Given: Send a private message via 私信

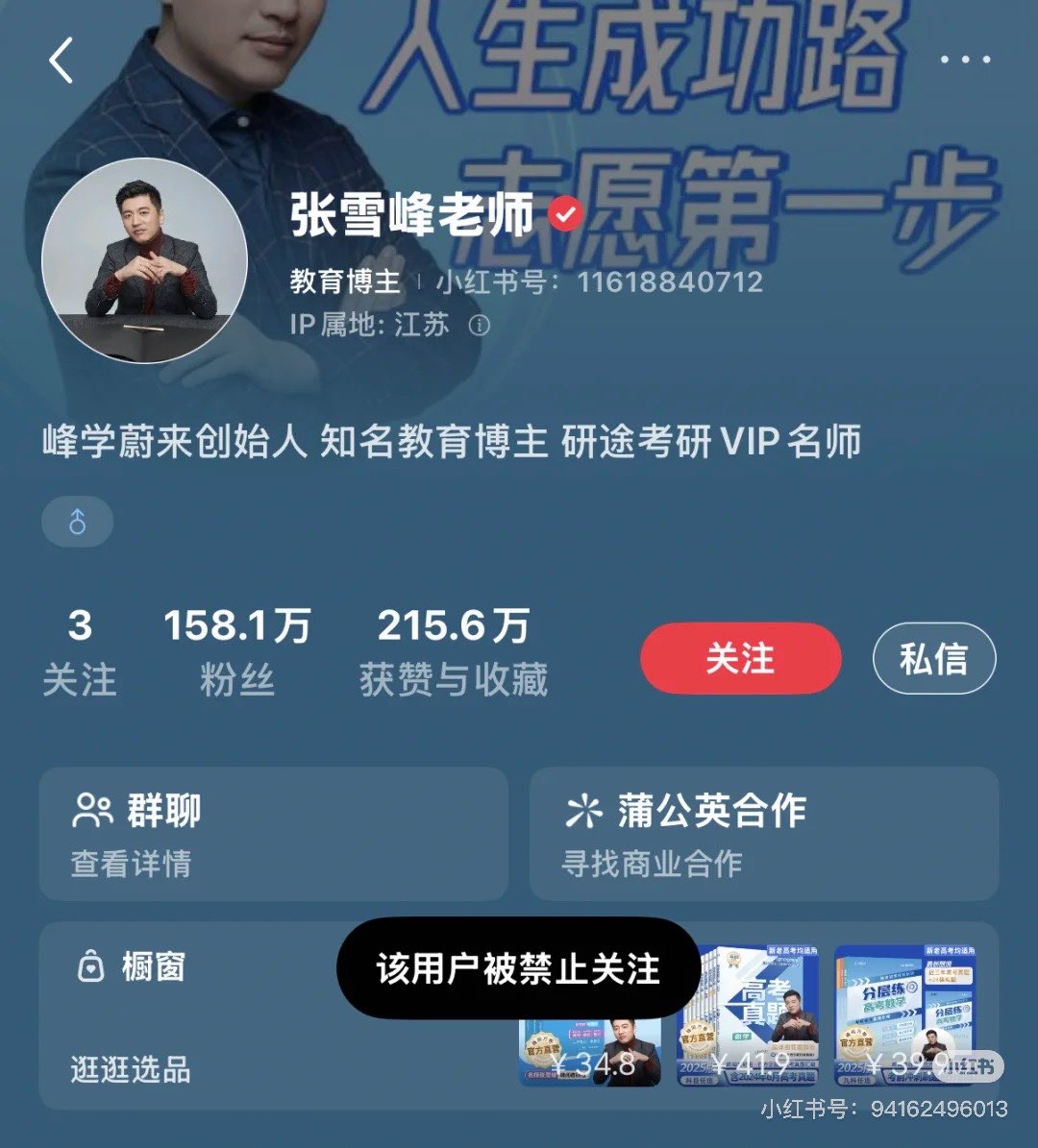Looking at the screenshot, I should pos(933,658).
